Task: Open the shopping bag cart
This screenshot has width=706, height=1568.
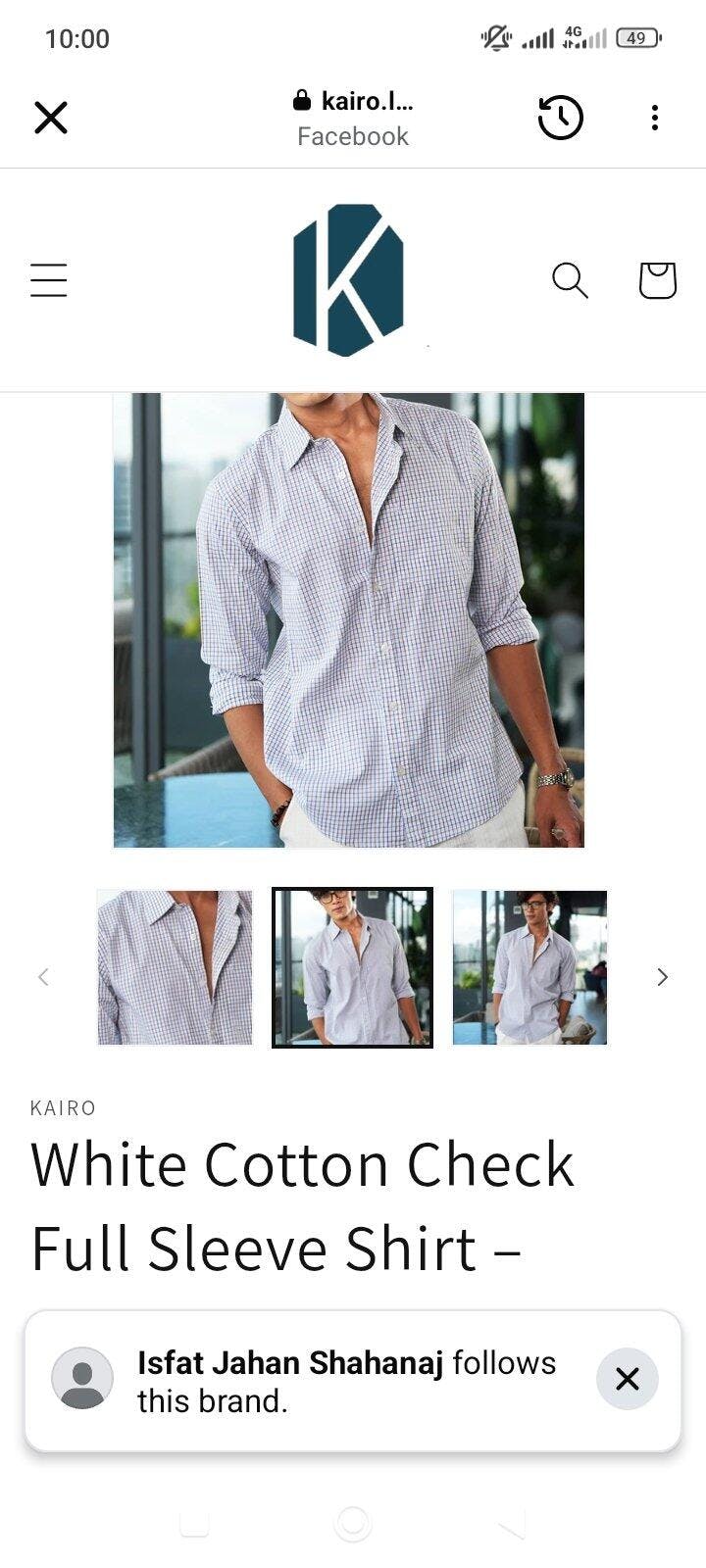Action: (x=657, y=280)
